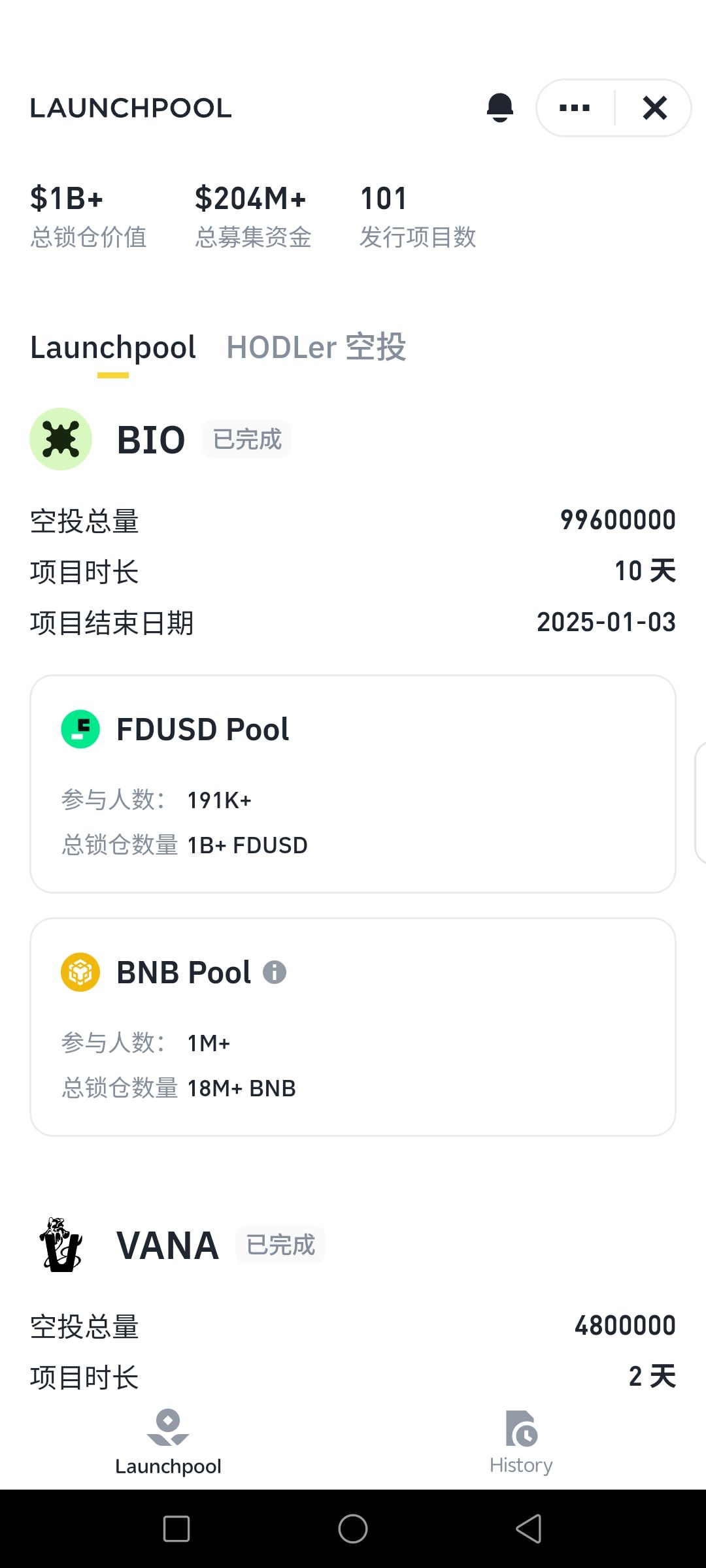
Task: Click the yellow Launchpool tab underline indicator
Action: pos(112,374)
